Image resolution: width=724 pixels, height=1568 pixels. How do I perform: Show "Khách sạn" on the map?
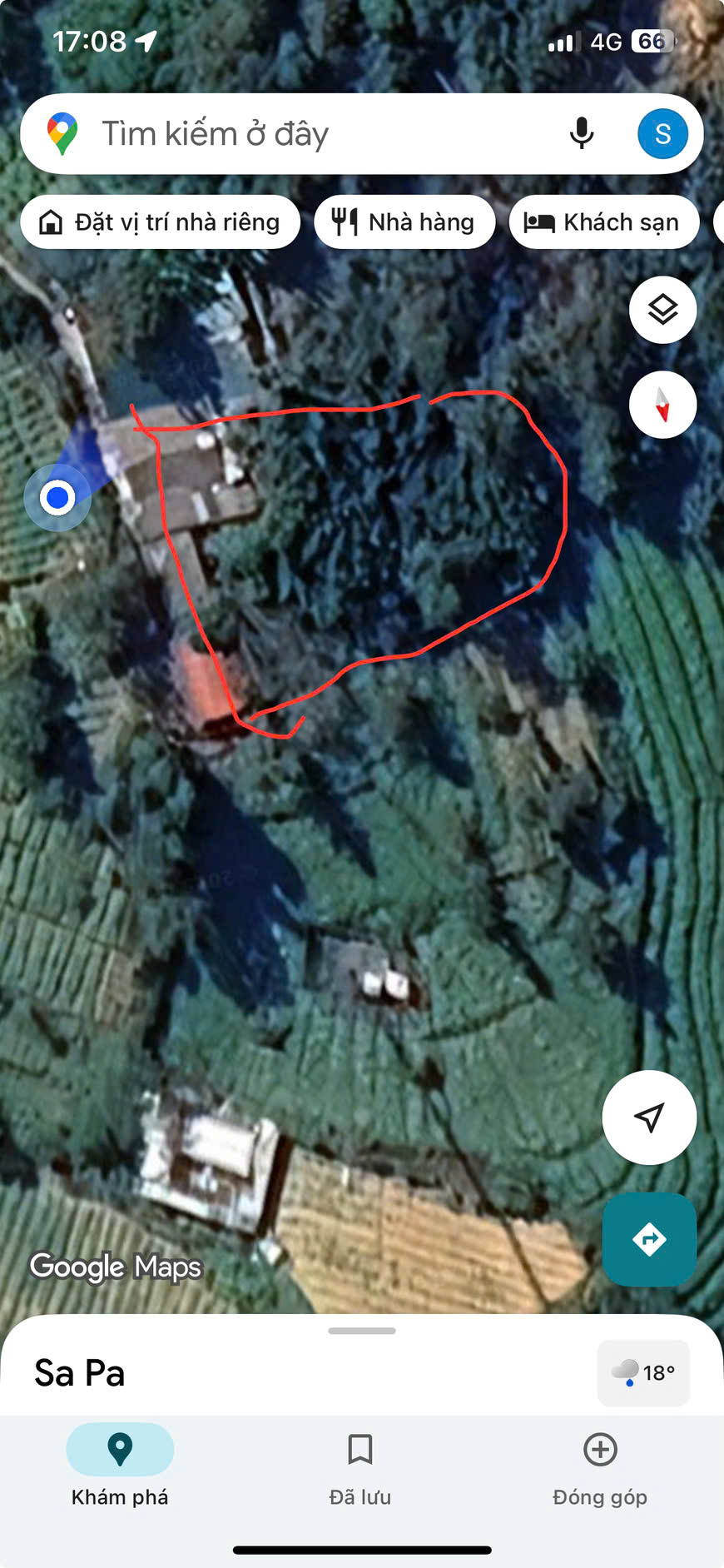[x=603, y=222]
